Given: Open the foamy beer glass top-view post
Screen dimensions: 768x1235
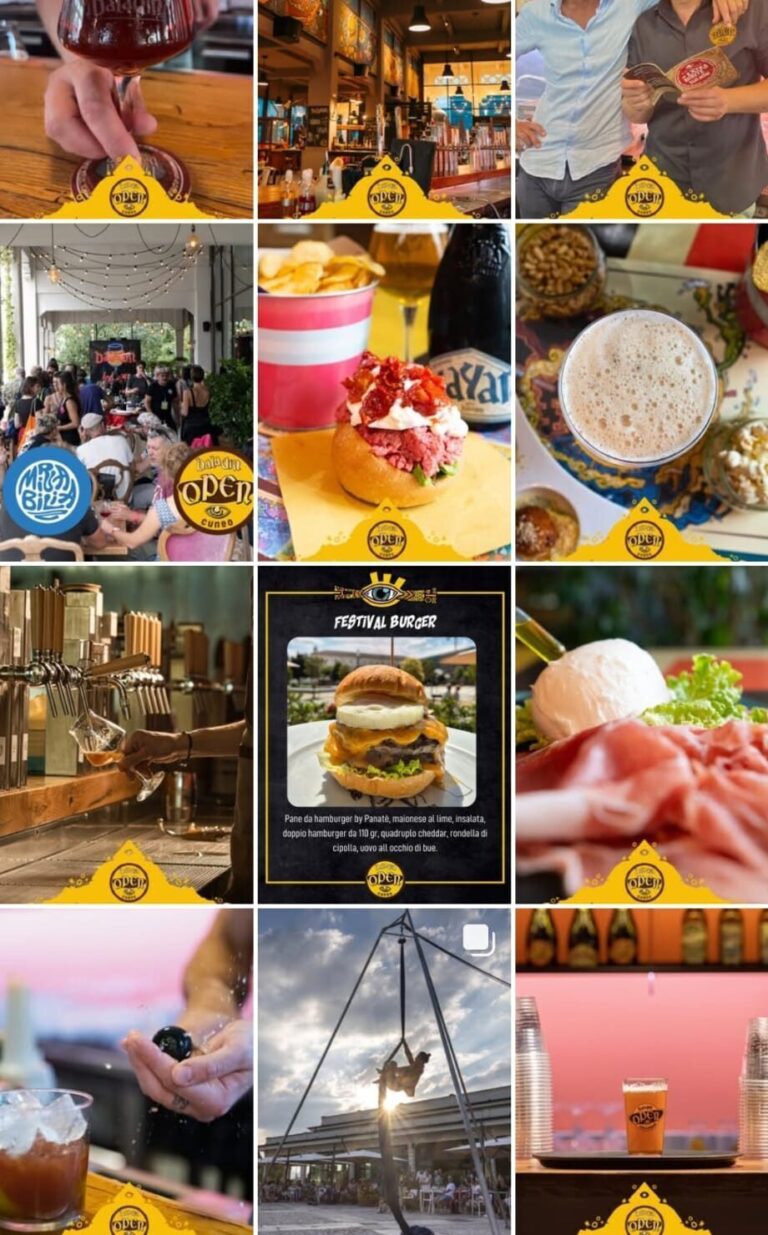Looking at the screenshot, I should 642,392.
